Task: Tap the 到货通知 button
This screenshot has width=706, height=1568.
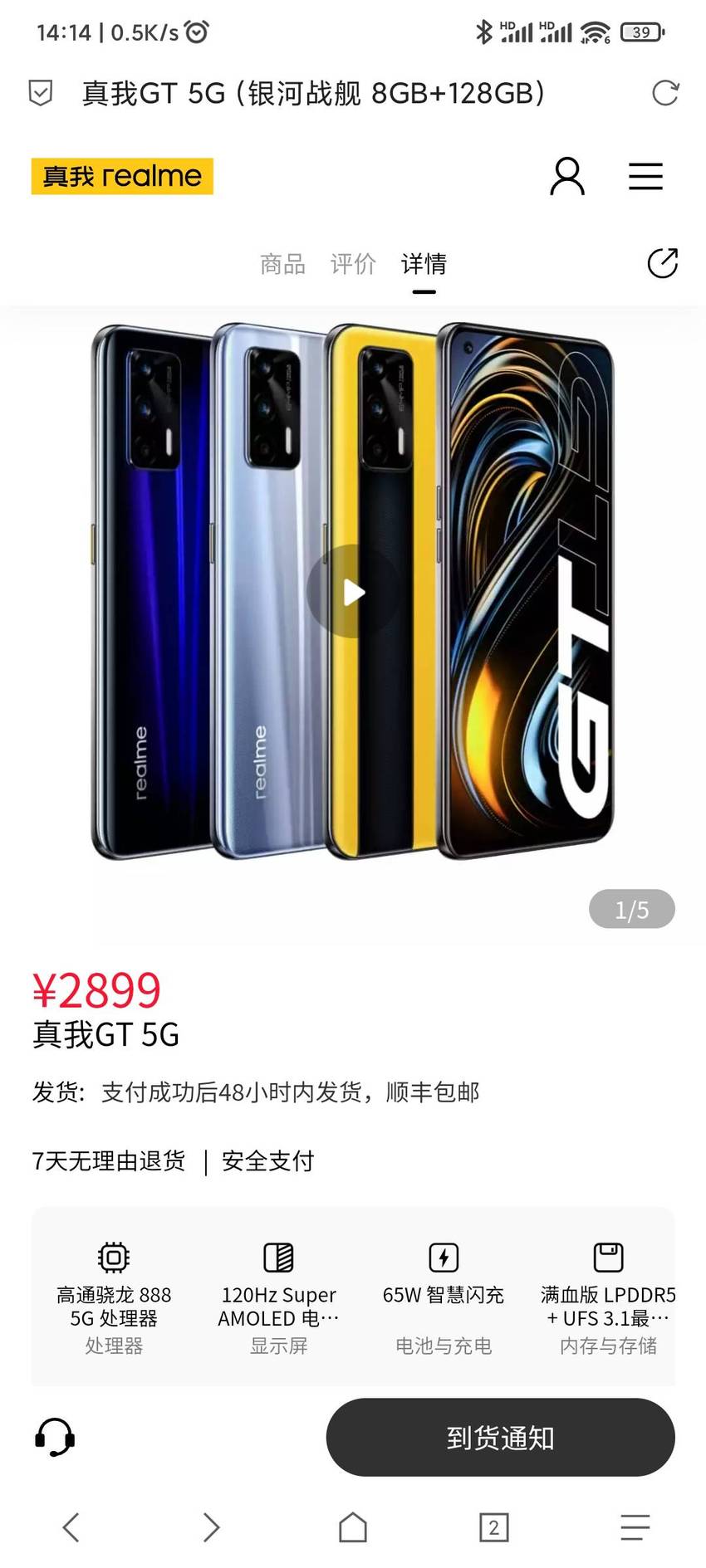Action: click(x=500, y=1437)
